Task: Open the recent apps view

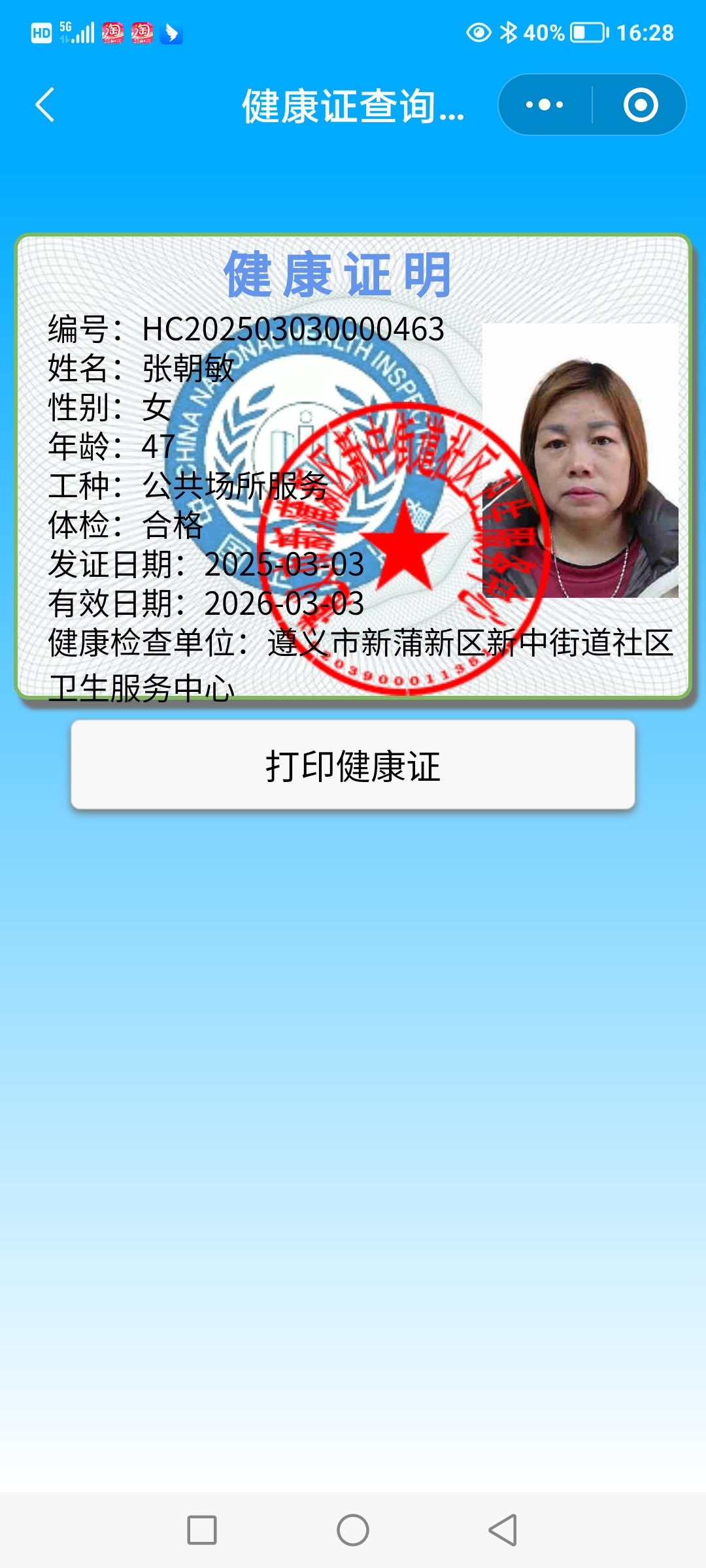Action: pos(202,1530)
